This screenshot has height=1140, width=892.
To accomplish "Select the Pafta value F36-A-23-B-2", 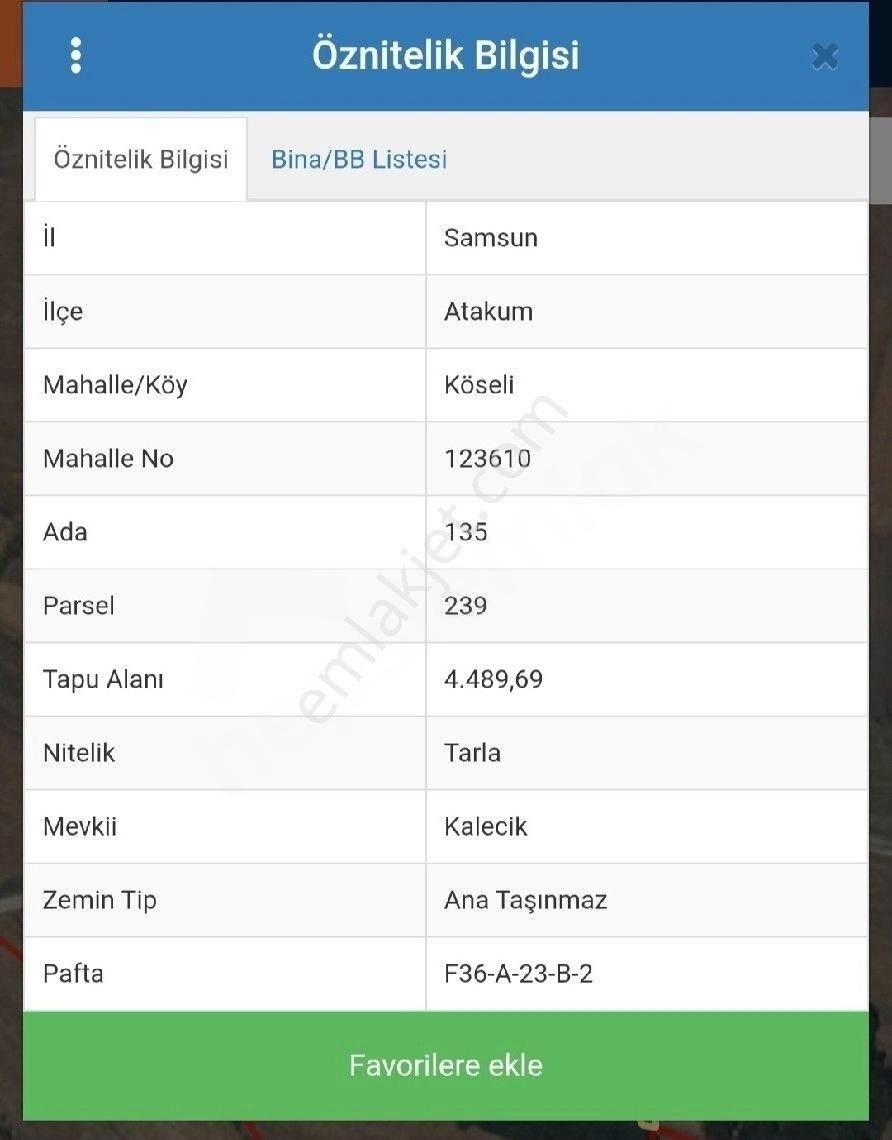I will pos(519,973).
